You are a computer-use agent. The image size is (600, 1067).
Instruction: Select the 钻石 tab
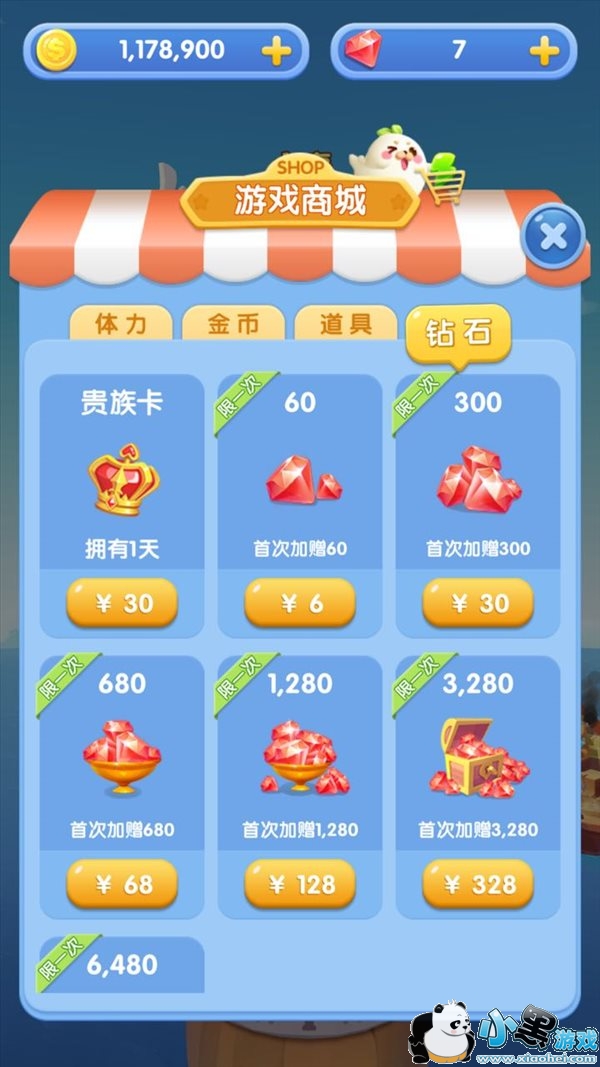click(x=458, y=333)
